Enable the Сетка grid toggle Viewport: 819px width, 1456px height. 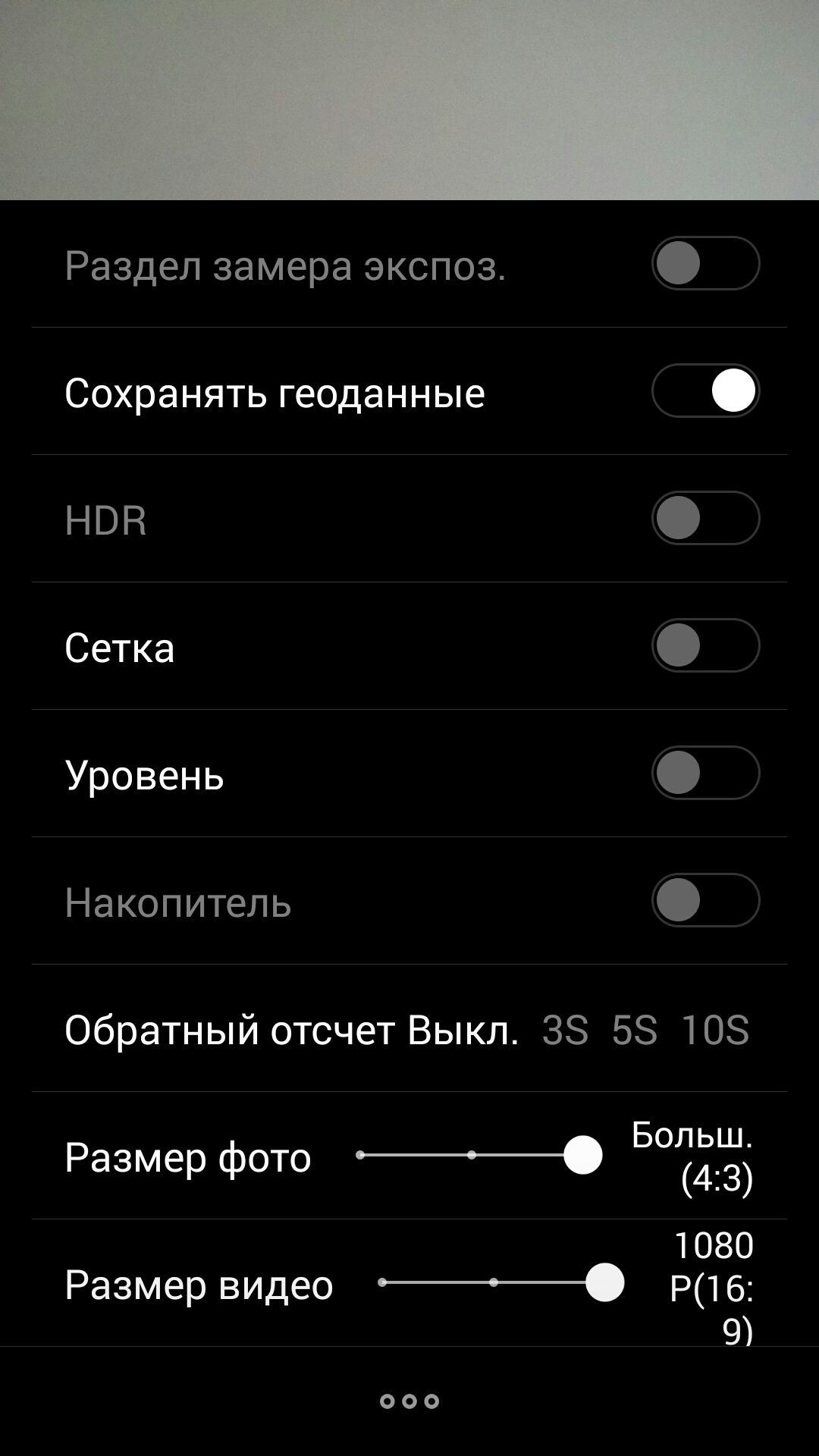coord(705,645)
